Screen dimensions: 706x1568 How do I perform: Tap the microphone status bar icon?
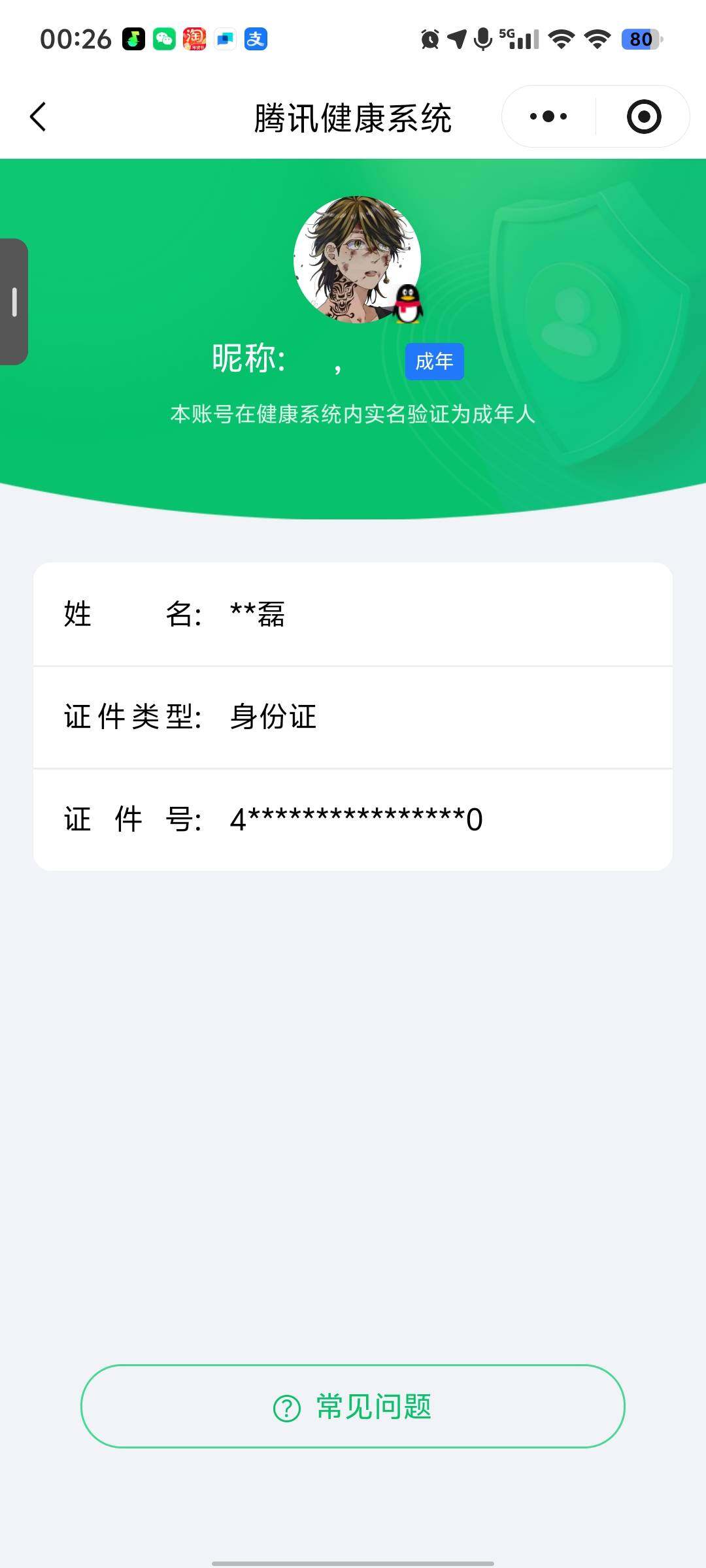click(x=482, y=39)
